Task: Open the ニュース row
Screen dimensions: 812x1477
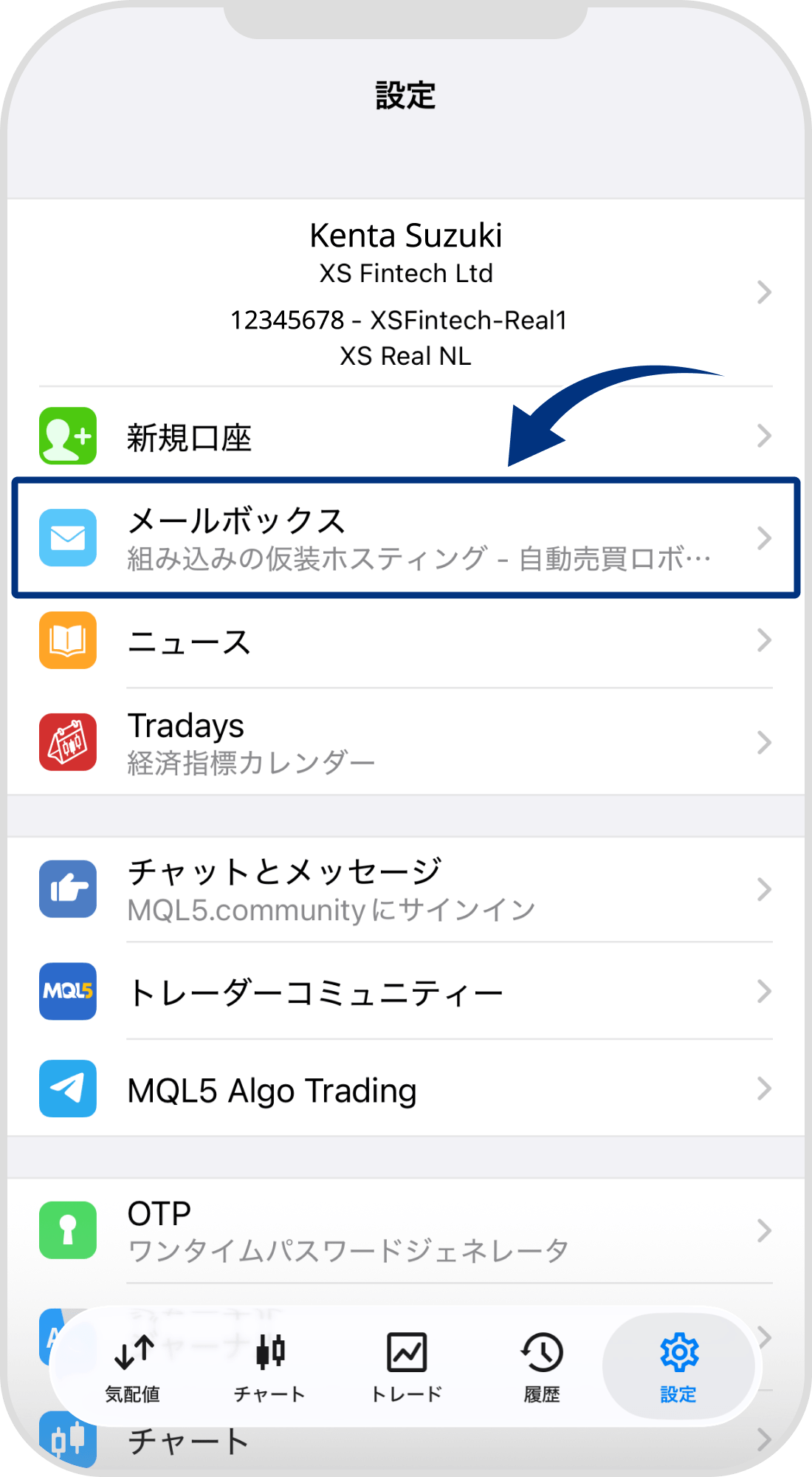Action: (x=405, y=641)
